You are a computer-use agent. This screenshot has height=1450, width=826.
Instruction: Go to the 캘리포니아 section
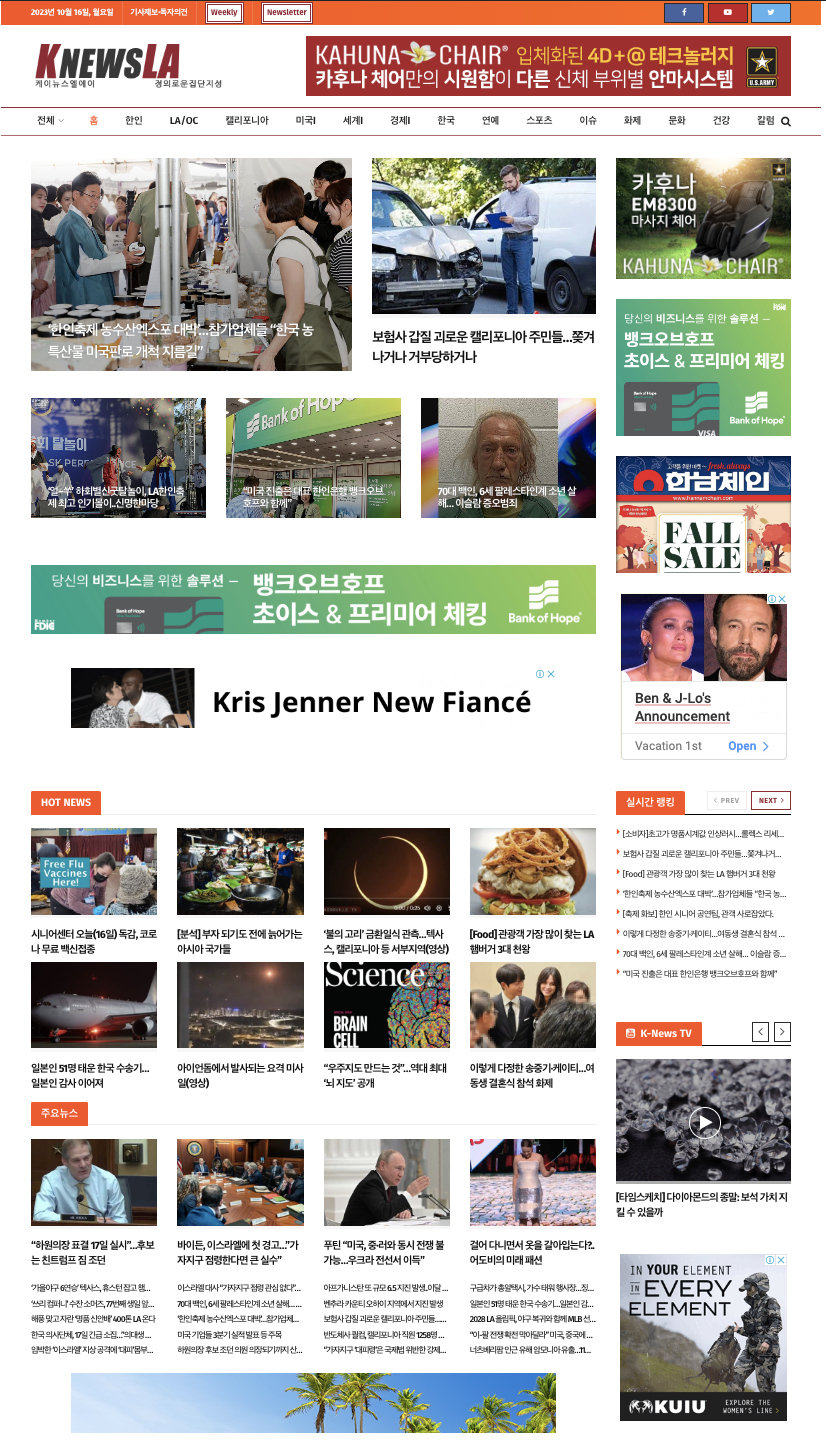tap(246, 121)
